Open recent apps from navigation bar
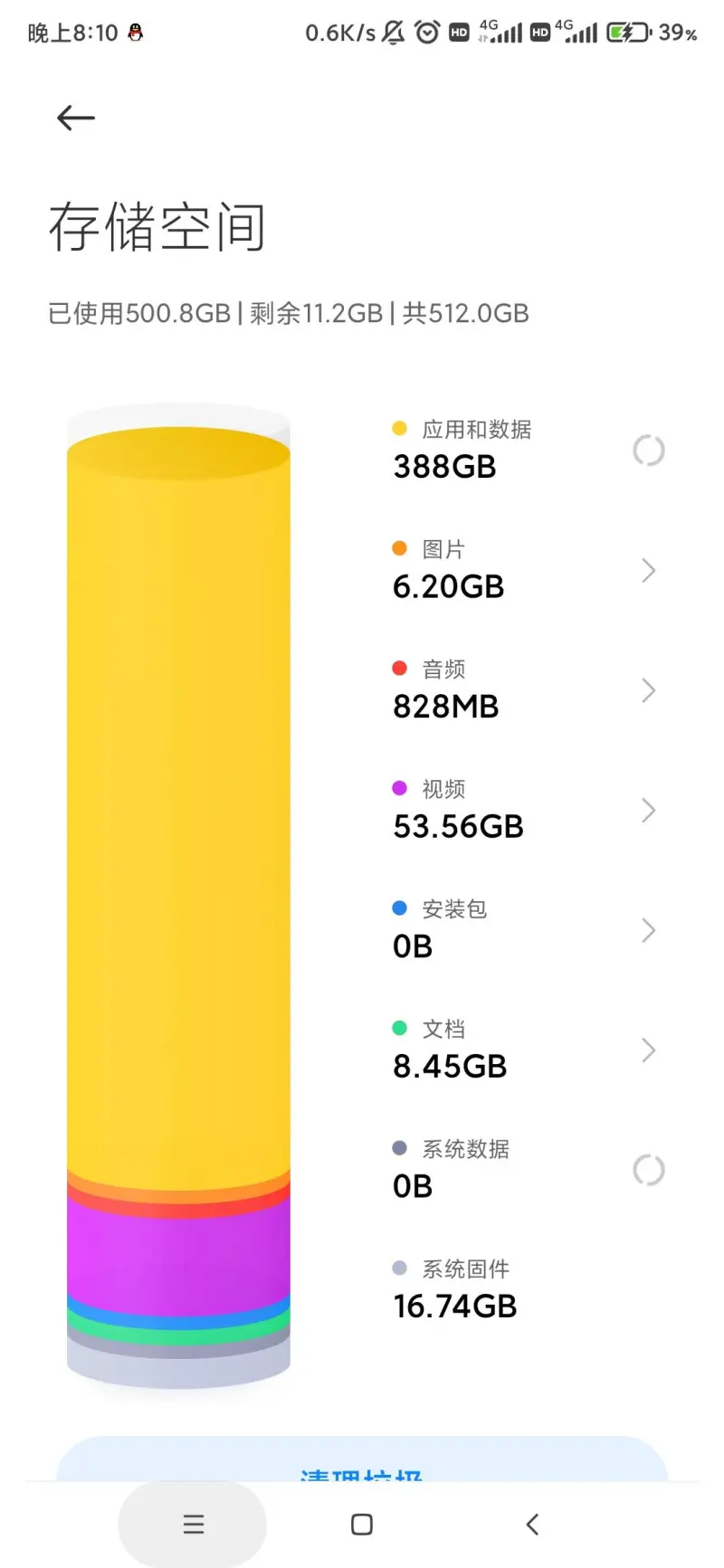Viewport: 724px width, 1568px height. point(193,1525)
